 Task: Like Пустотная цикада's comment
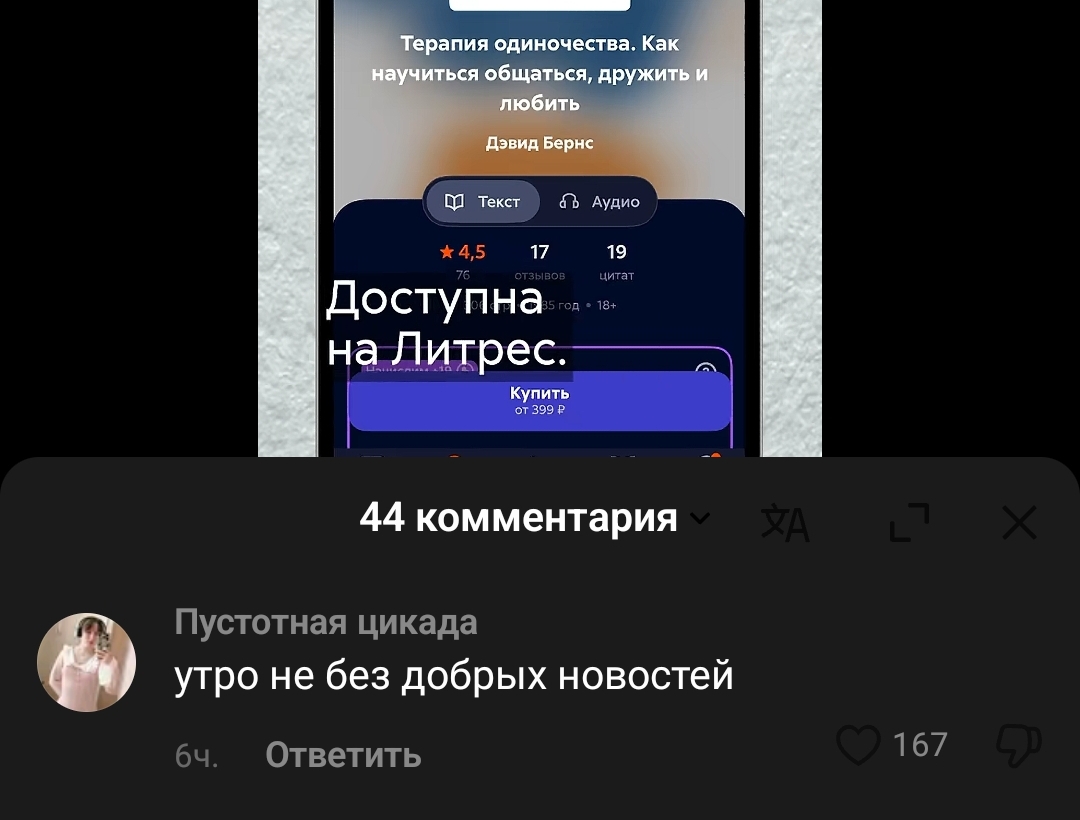[858, 746]
